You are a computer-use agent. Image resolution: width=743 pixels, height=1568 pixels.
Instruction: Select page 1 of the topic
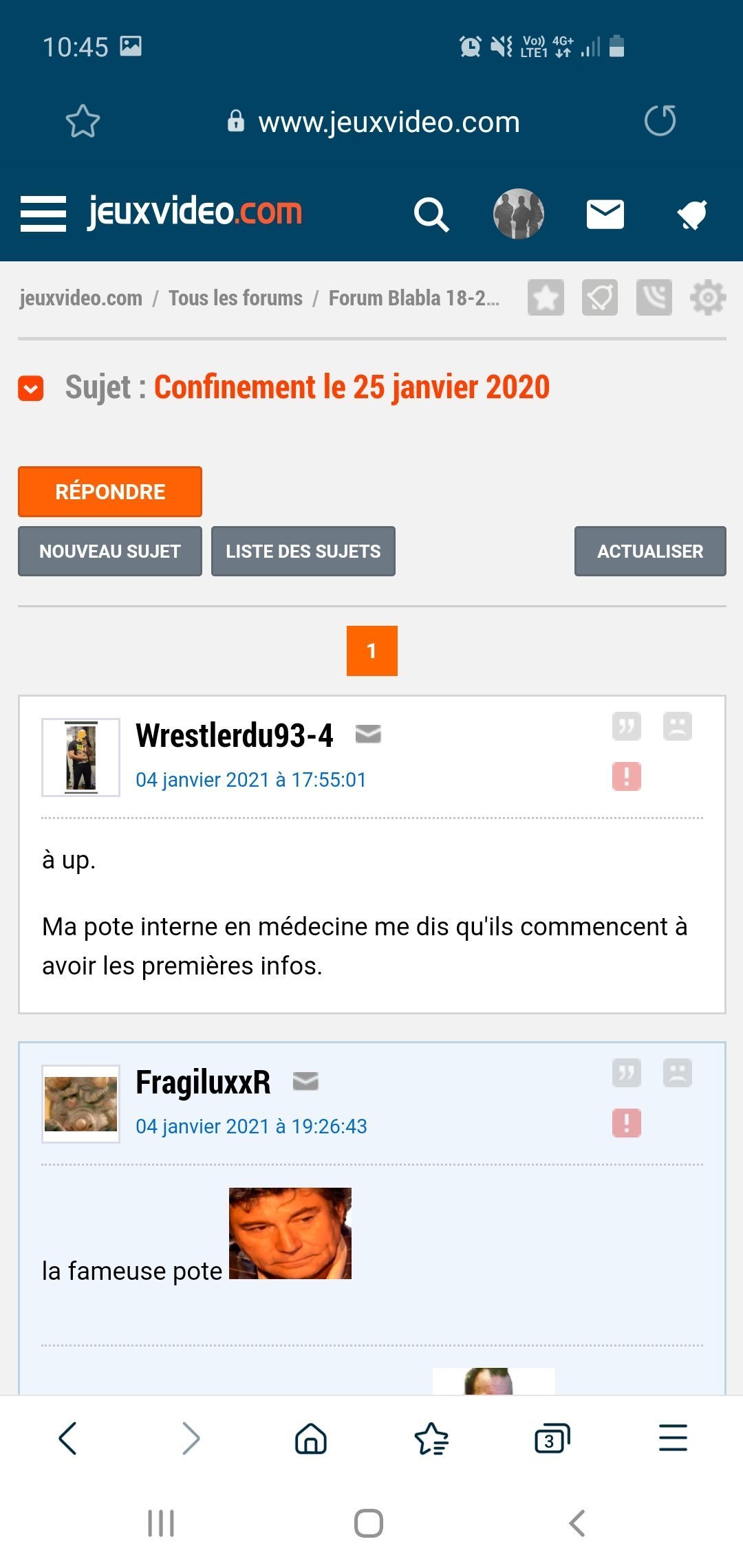(372, 651)
